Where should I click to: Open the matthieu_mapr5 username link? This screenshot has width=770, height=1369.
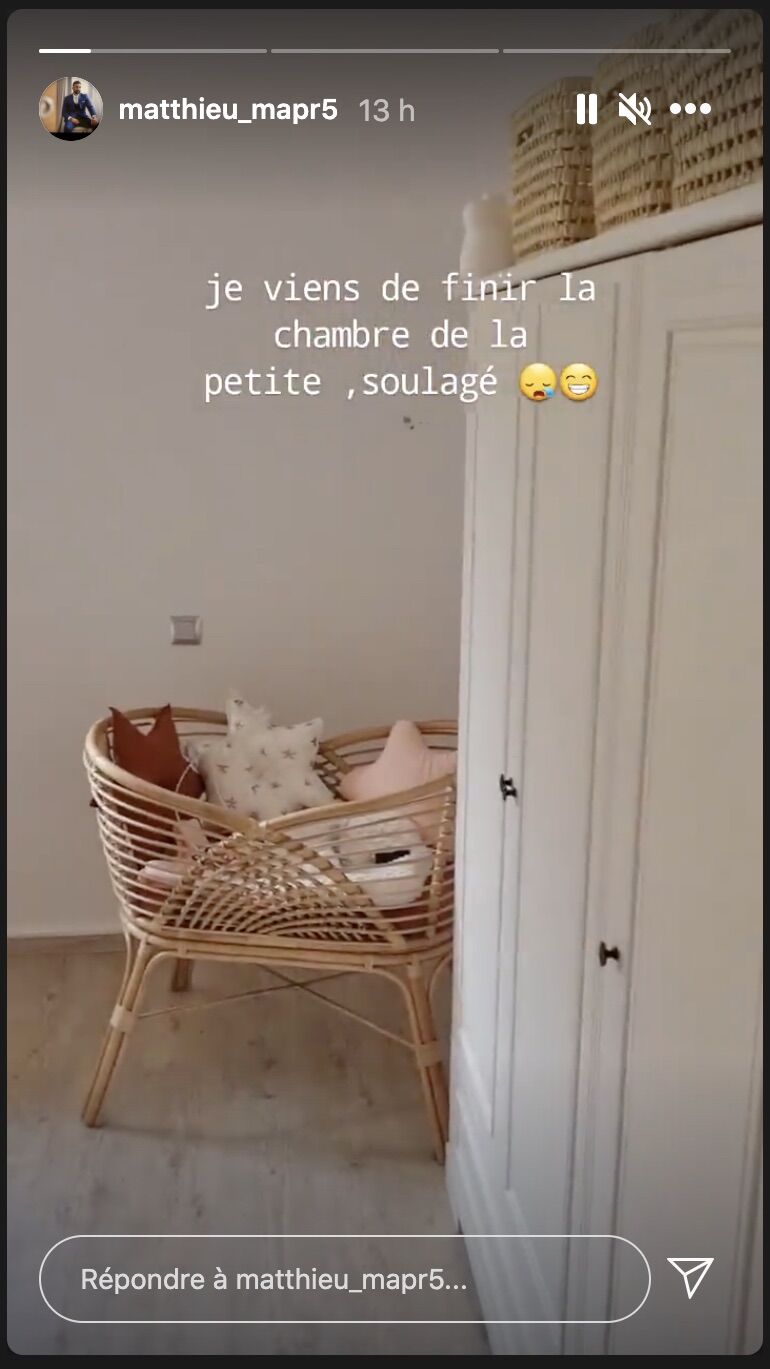(x=228, y=110)
